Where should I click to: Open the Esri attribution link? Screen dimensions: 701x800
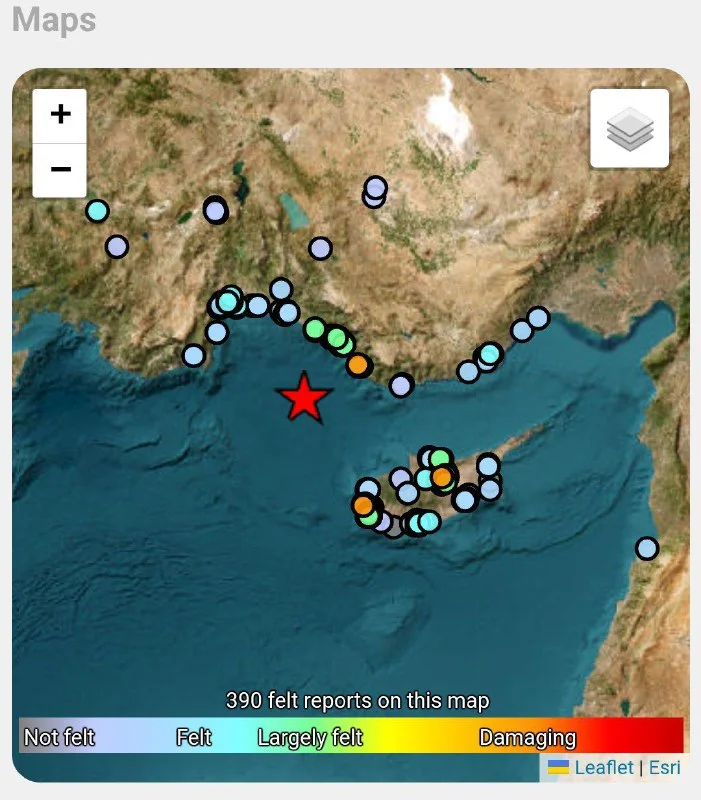click(664, 767)
